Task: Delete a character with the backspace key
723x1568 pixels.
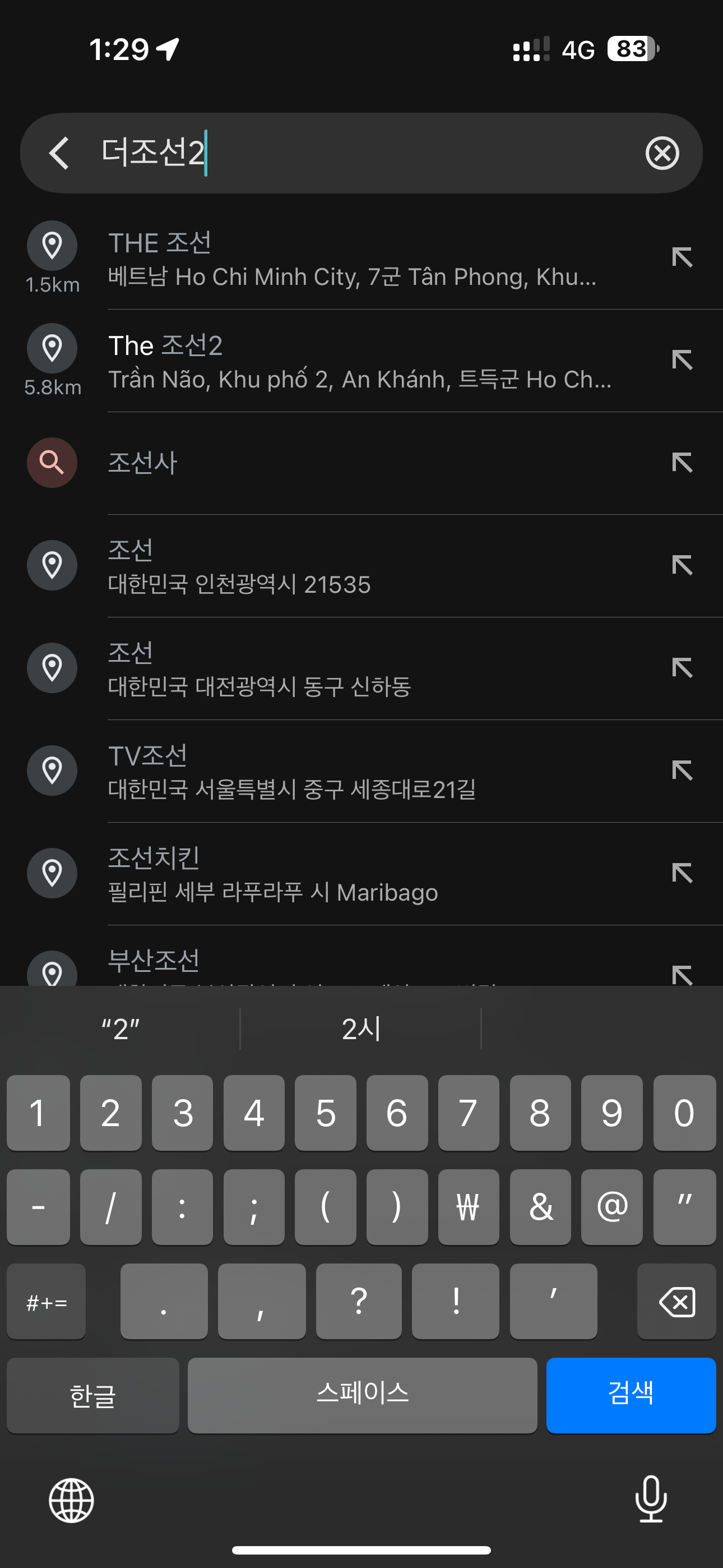Action: click(676, 1302)
